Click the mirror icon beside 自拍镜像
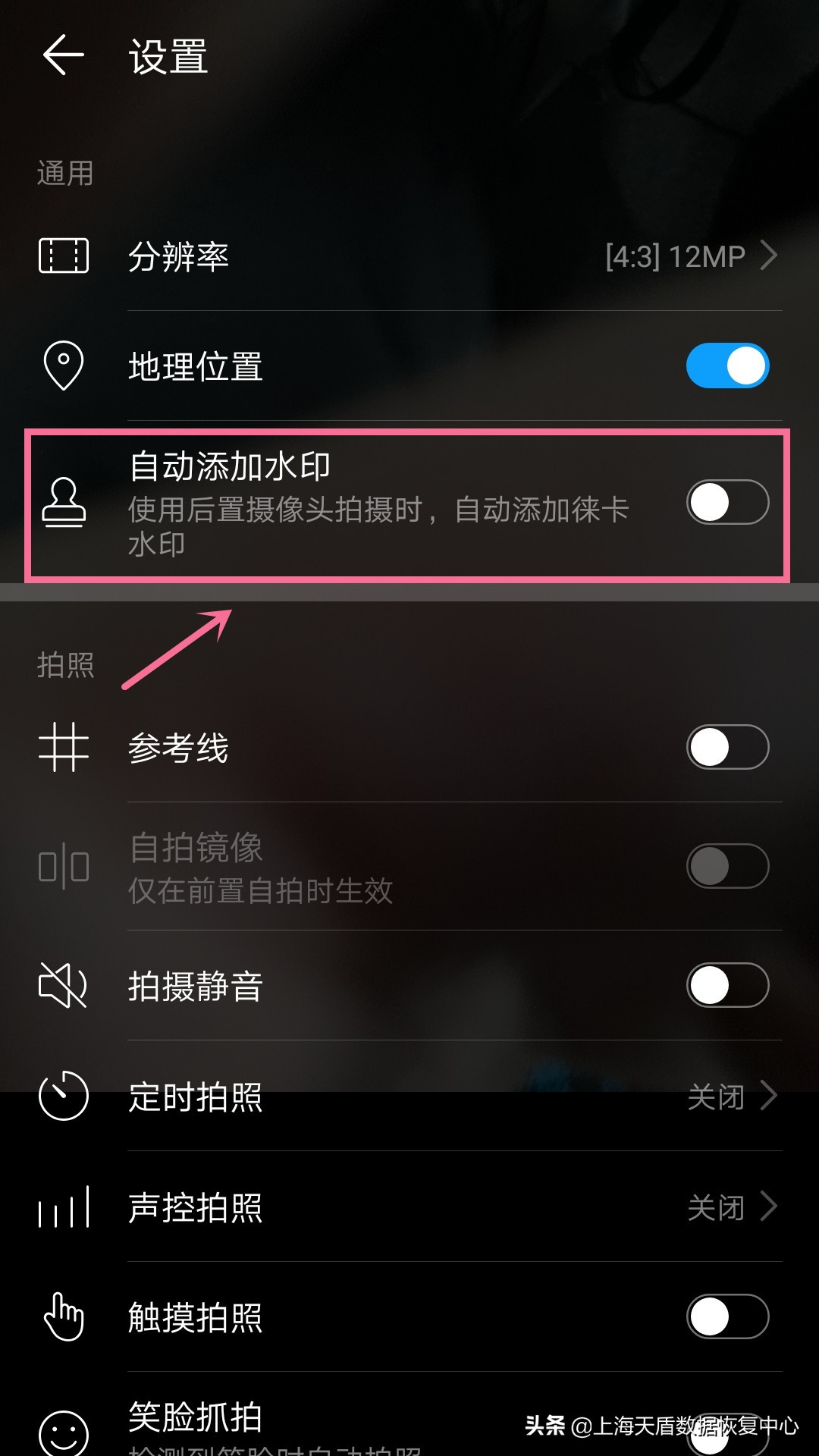 coord(64,865)
